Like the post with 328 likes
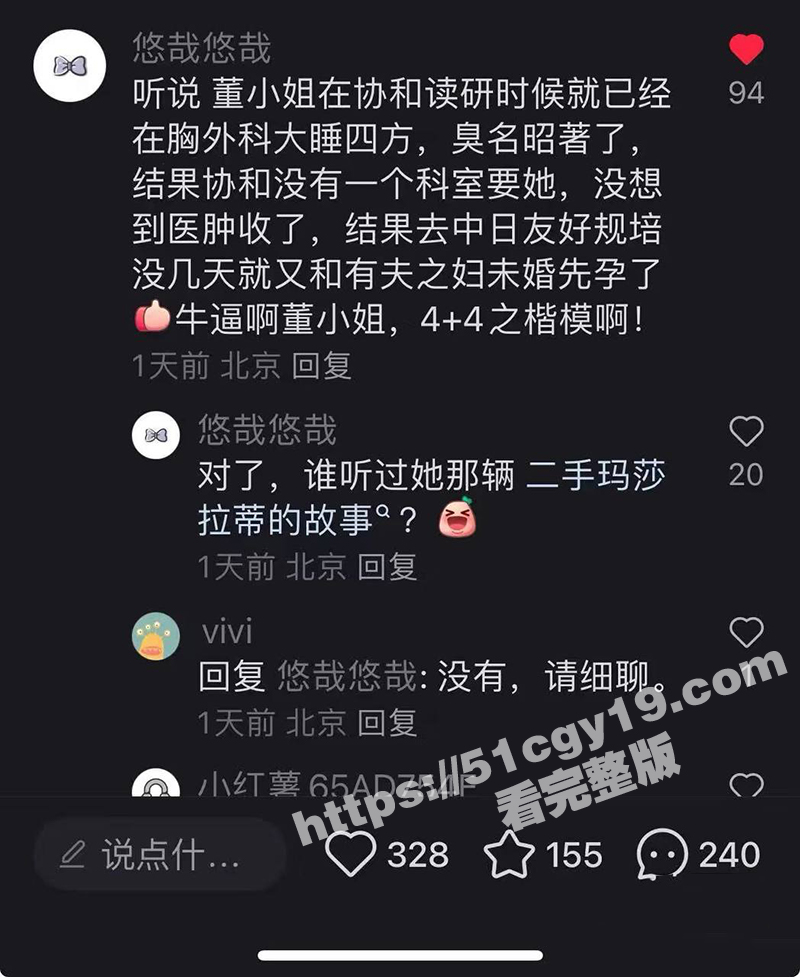The image size is (800, 977). tap(351, 854)
